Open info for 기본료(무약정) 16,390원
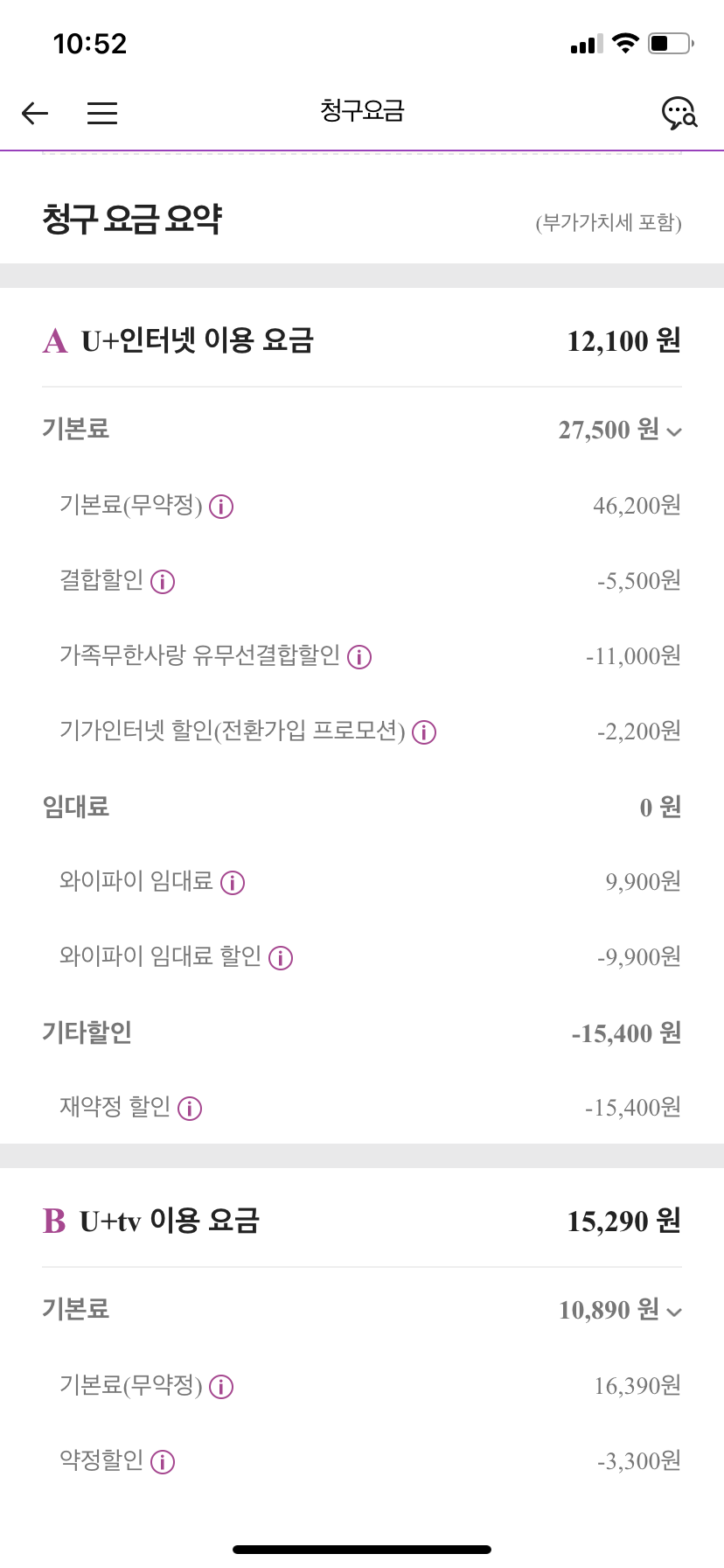 click(x=221, y=1387)
